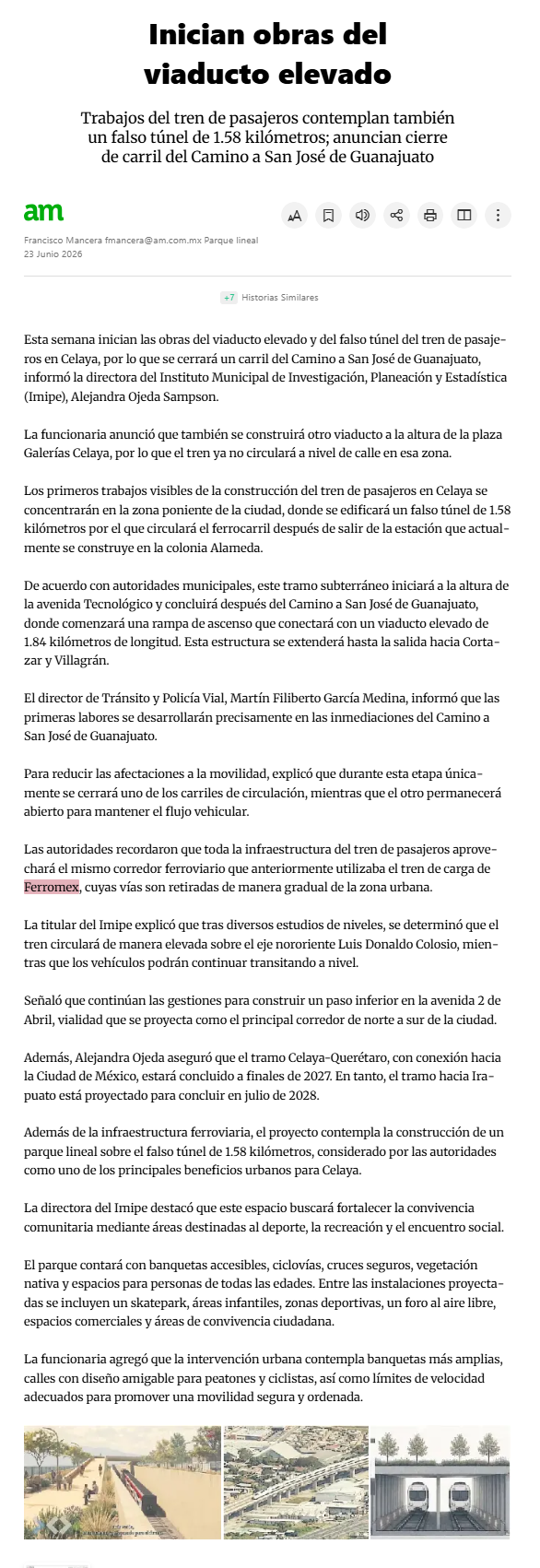Share this article

pyautogui.click(x=396, y=216)
